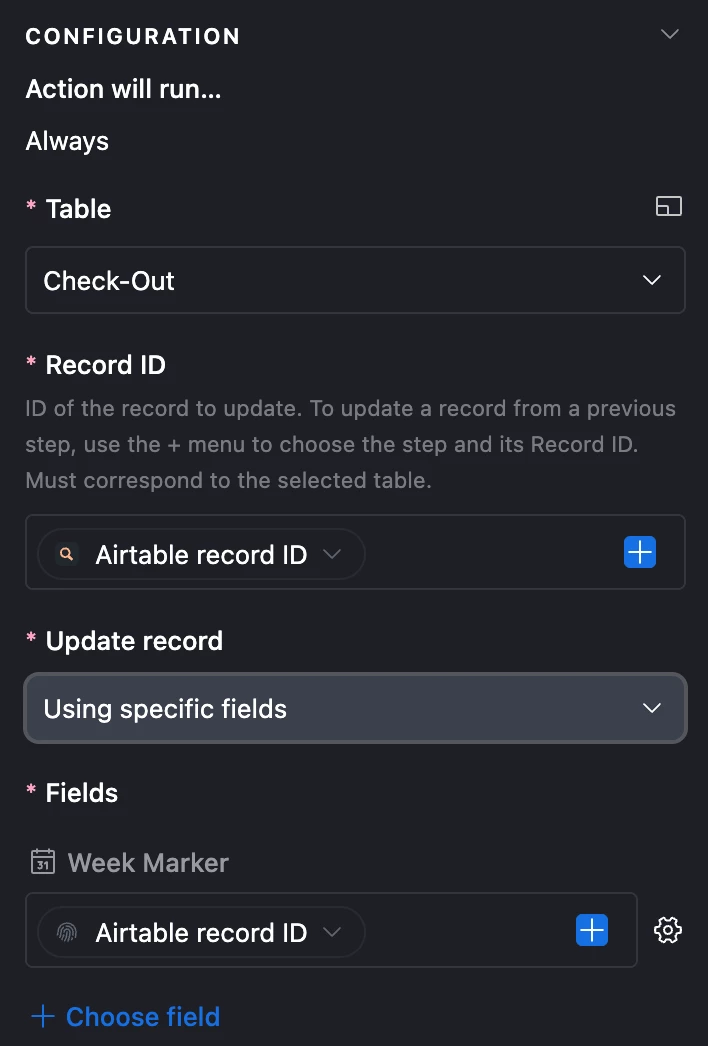Insert a value with the Week Marker plus button

click(592, 930)
